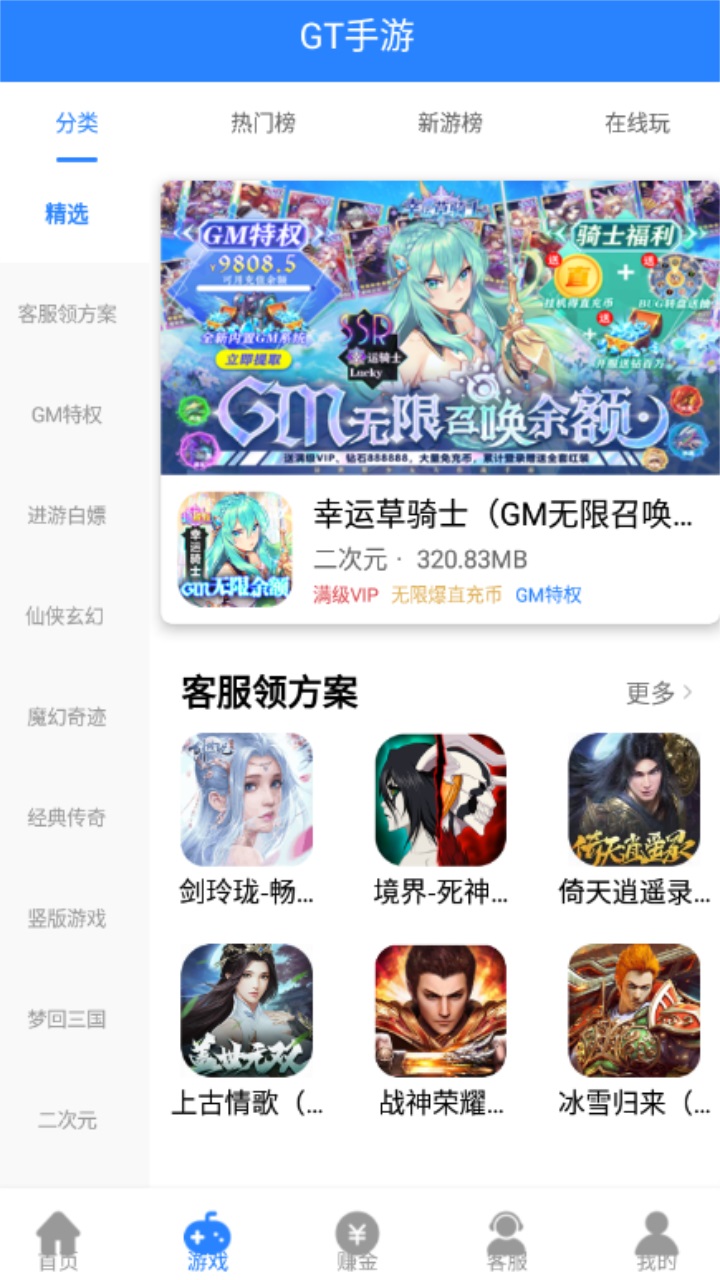Open the 赚金 earn money icon
Viewport: 720px width, 1280px height.
[360, 1235]
